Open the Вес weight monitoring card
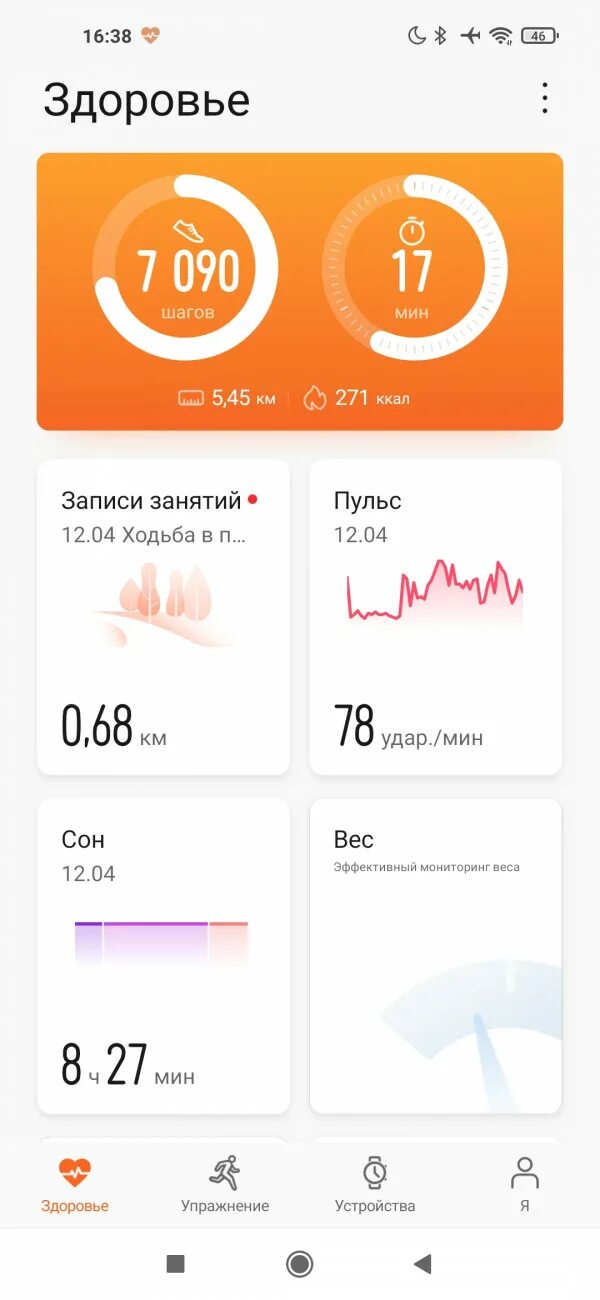Screen dimensions: 600x1300 pos(435,955)
